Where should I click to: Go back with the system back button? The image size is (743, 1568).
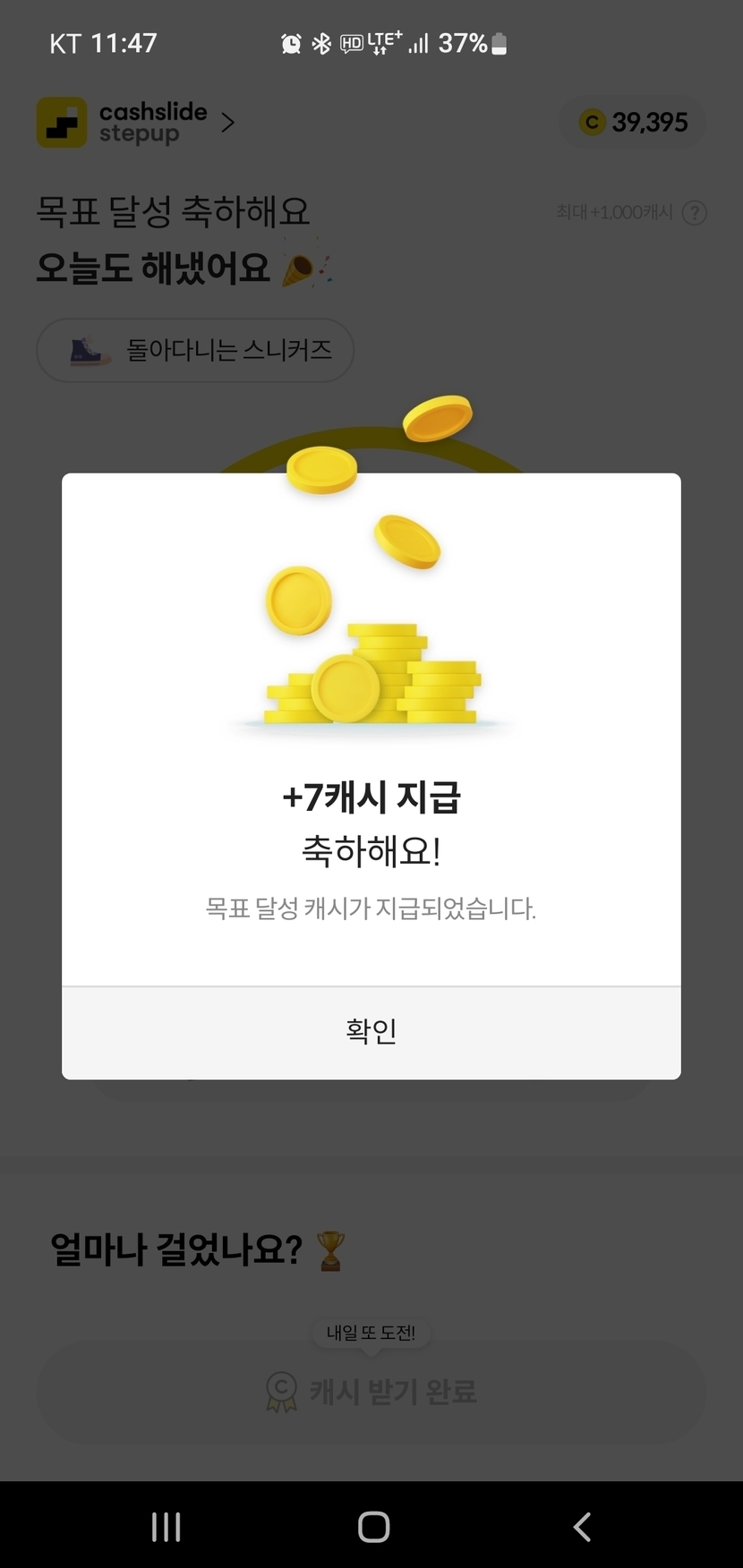tap(582, 1527)
